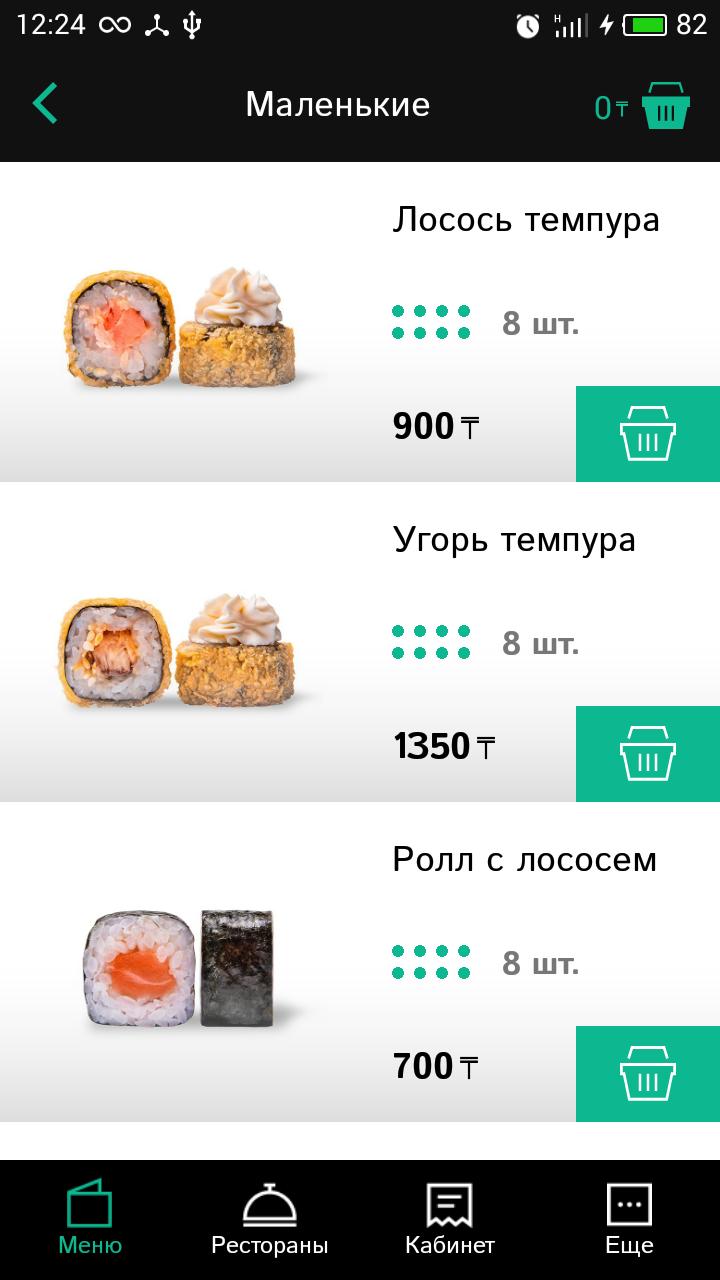
Task: View Угорь темпура details
Action: tap(513, 540)
